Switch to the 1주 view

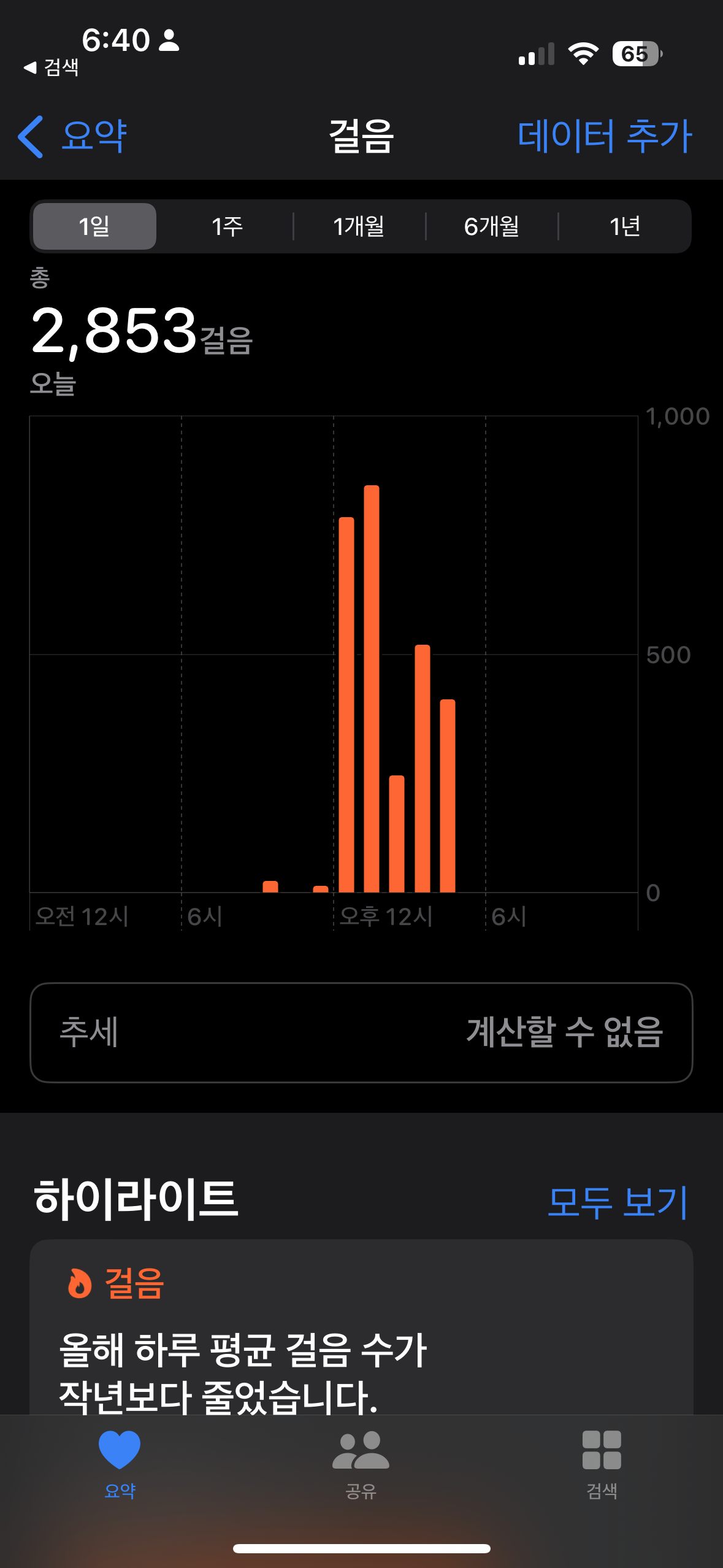pos(227,226)
